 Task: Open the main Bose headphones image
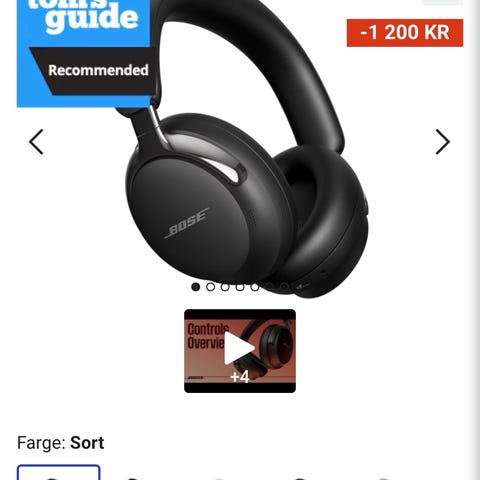coord(247,150)
